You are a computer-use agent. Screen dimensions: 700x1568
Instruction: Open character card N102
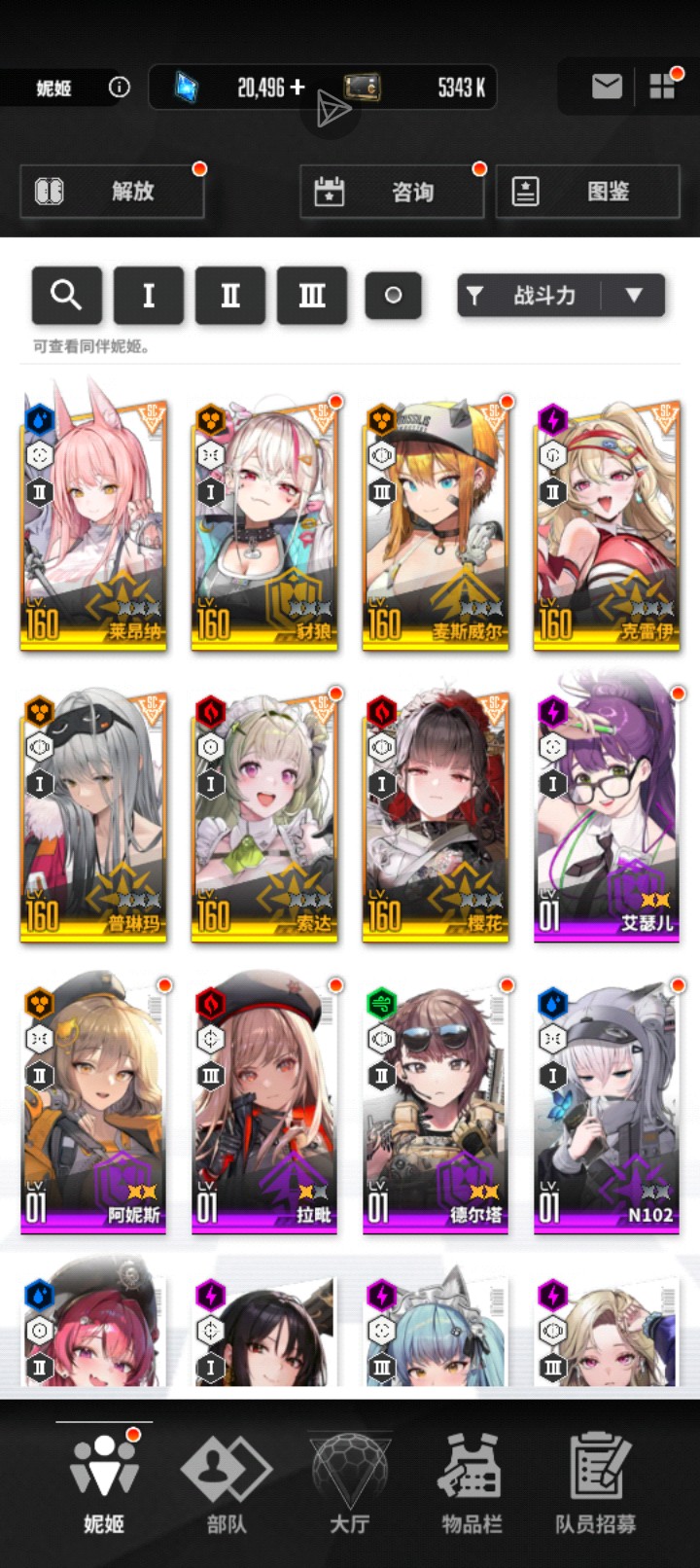(607, 1107)
